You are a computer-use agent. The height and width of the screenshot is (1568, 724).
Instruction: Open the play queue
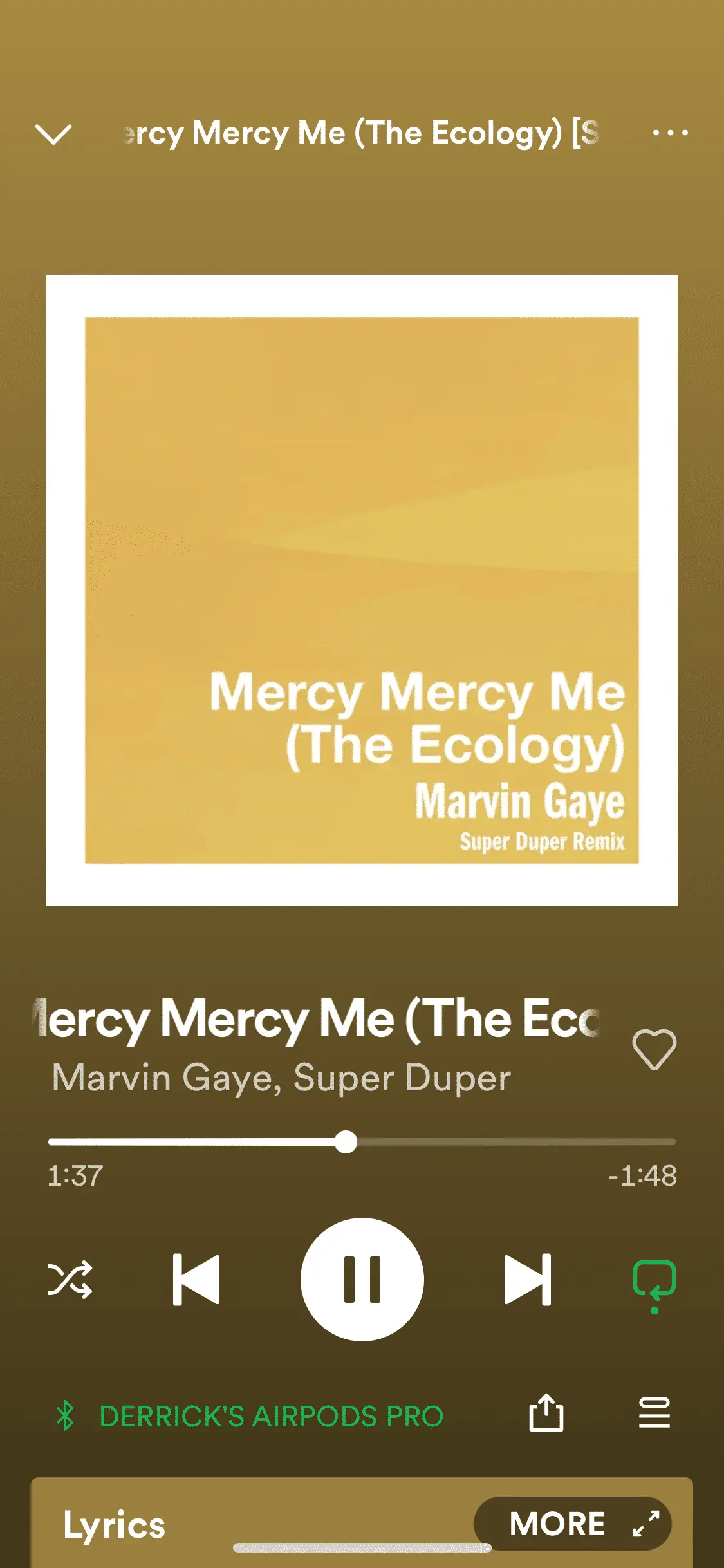654,1413
